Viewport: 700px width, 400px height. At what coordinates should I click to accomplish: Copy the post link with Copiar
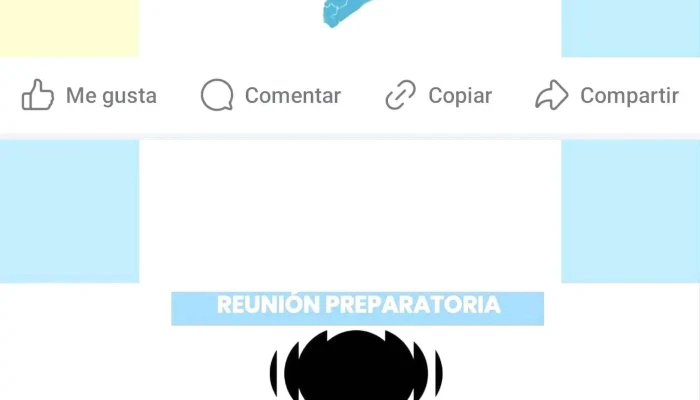point(439,96)
